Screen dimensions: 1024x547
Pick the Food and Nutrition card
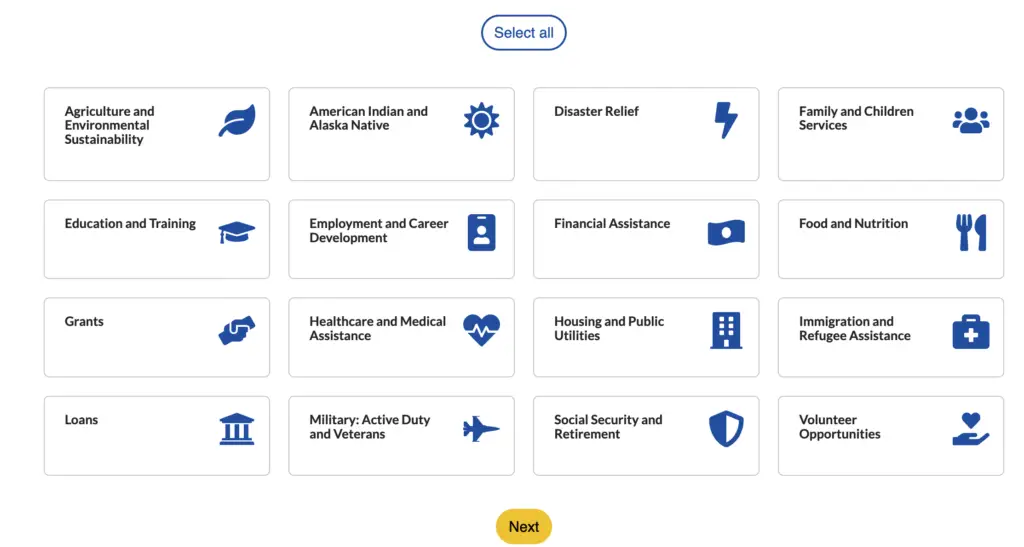coord(890,239)
